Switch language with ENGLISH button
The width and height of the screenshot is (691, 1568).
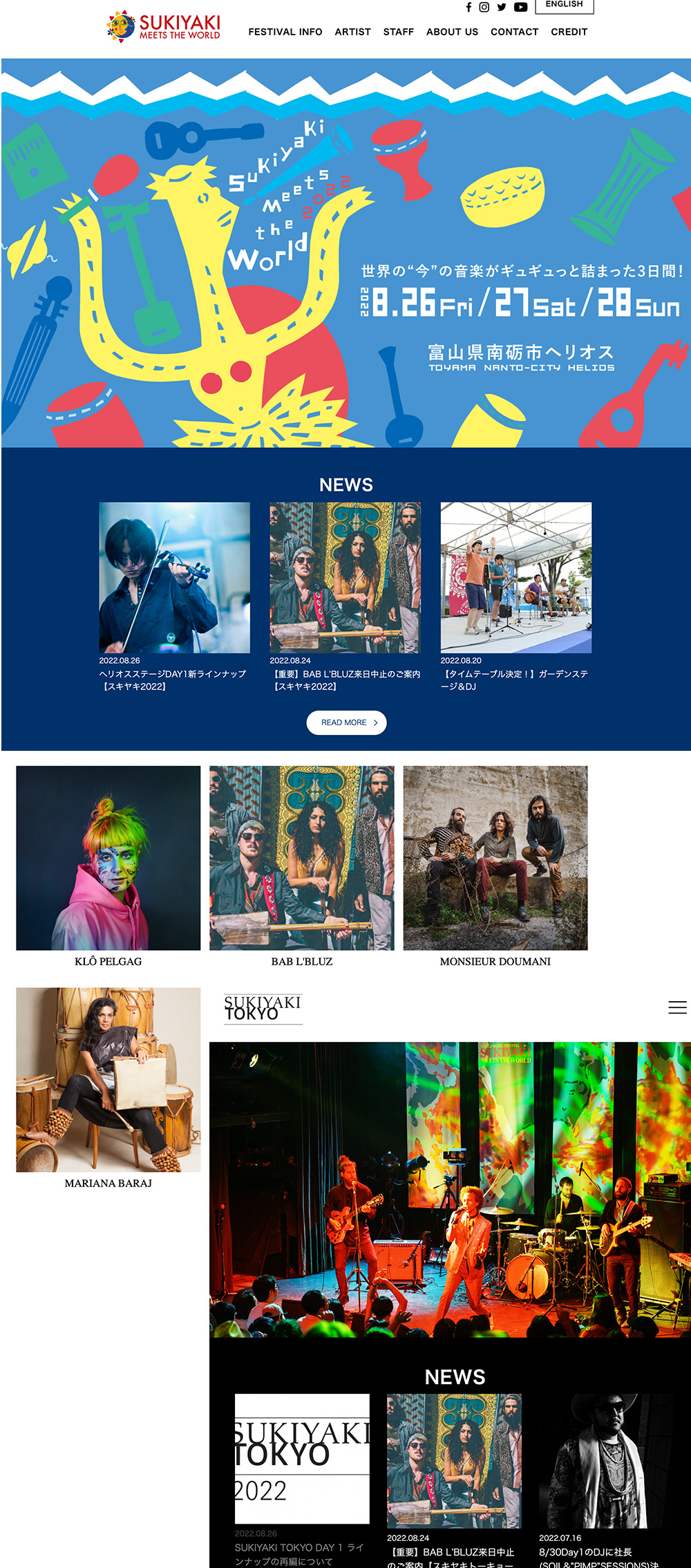pyautogui.click(x=564, y=6)
